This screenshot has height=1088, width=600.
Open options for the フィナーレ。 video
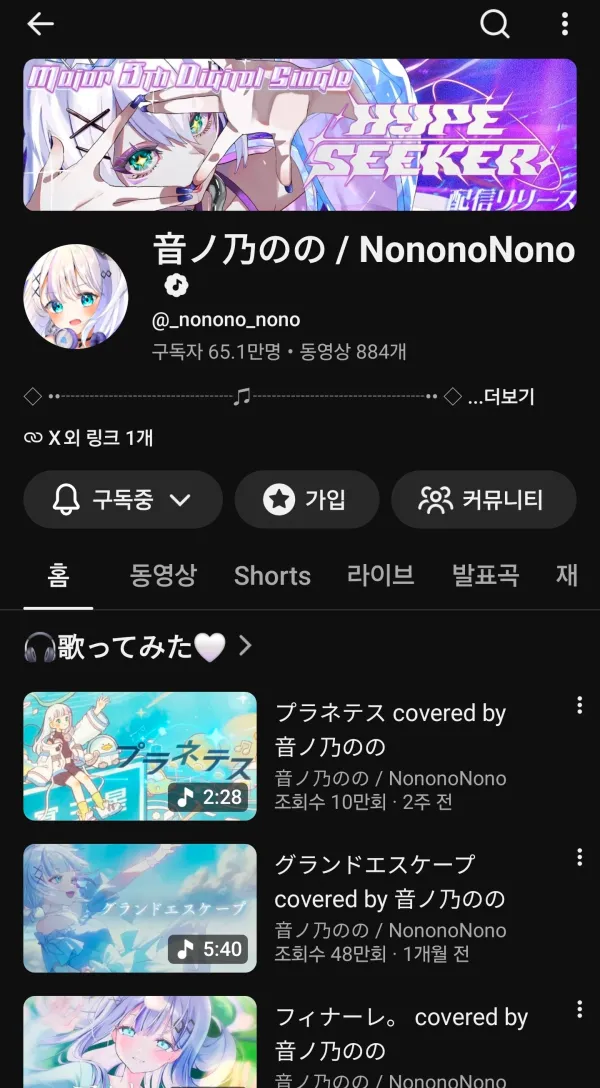[x=579, y=1010]
